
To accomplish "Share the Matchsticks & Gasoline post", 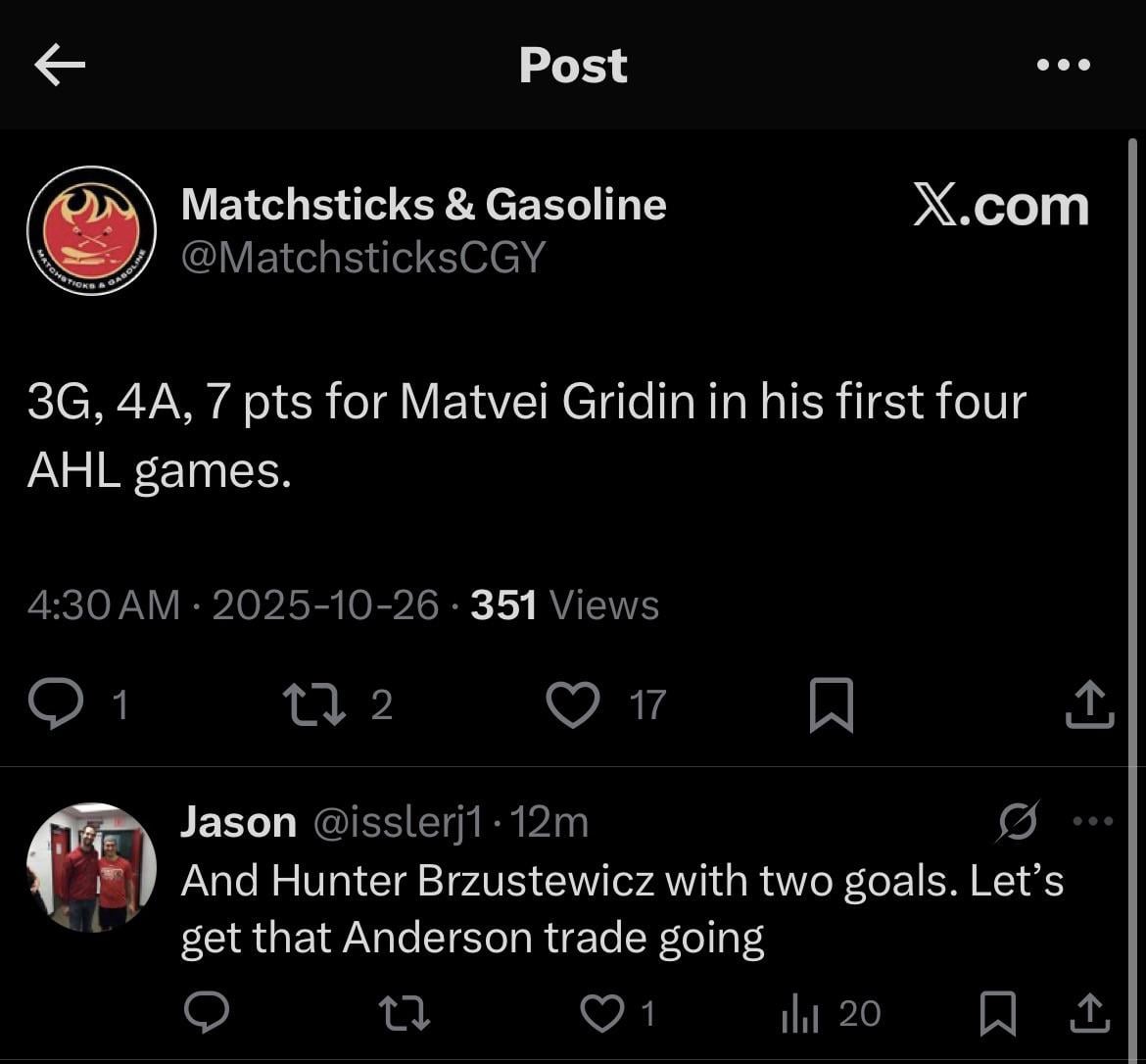I will click(1089, 705).
